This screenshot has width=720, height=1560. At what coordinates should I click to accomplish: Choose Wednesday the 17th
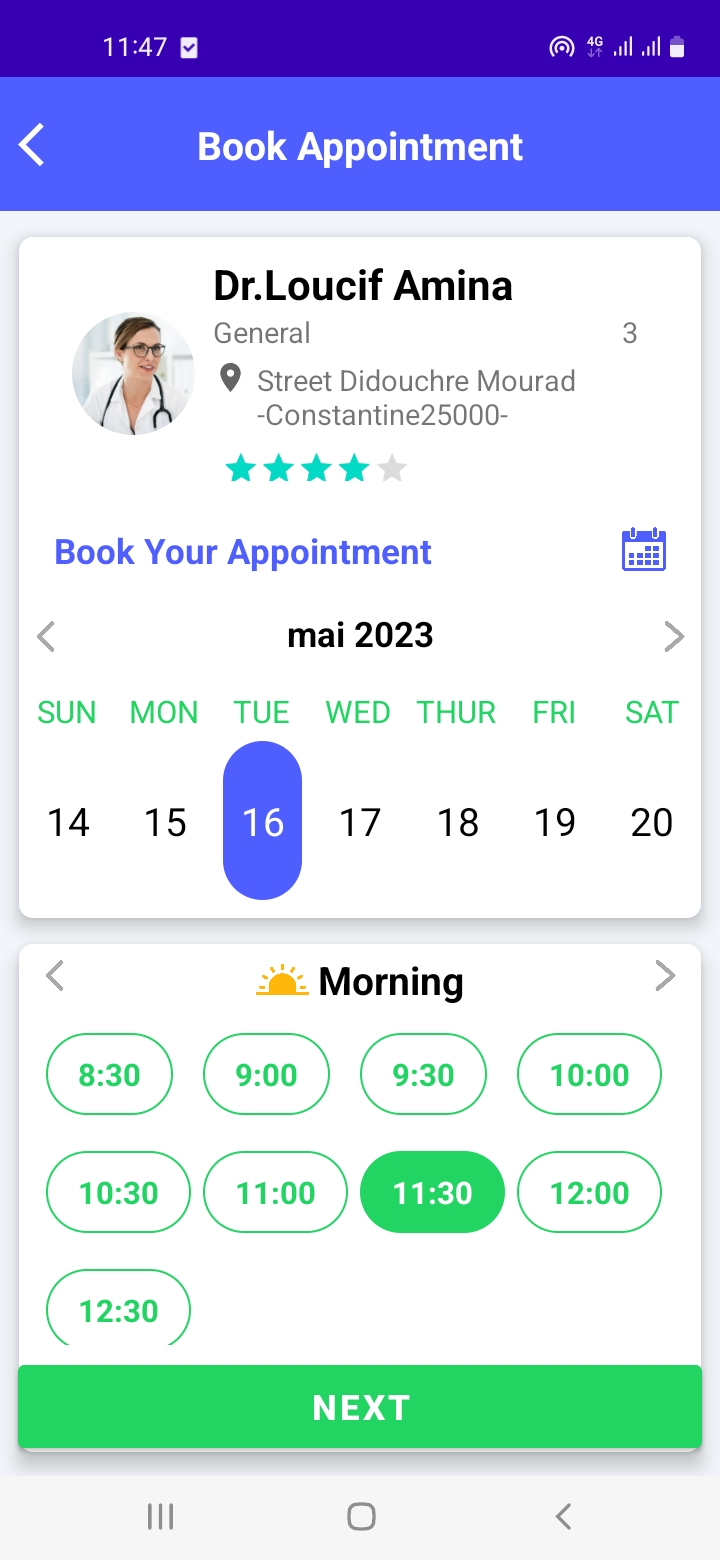click(x=359, y=822)
